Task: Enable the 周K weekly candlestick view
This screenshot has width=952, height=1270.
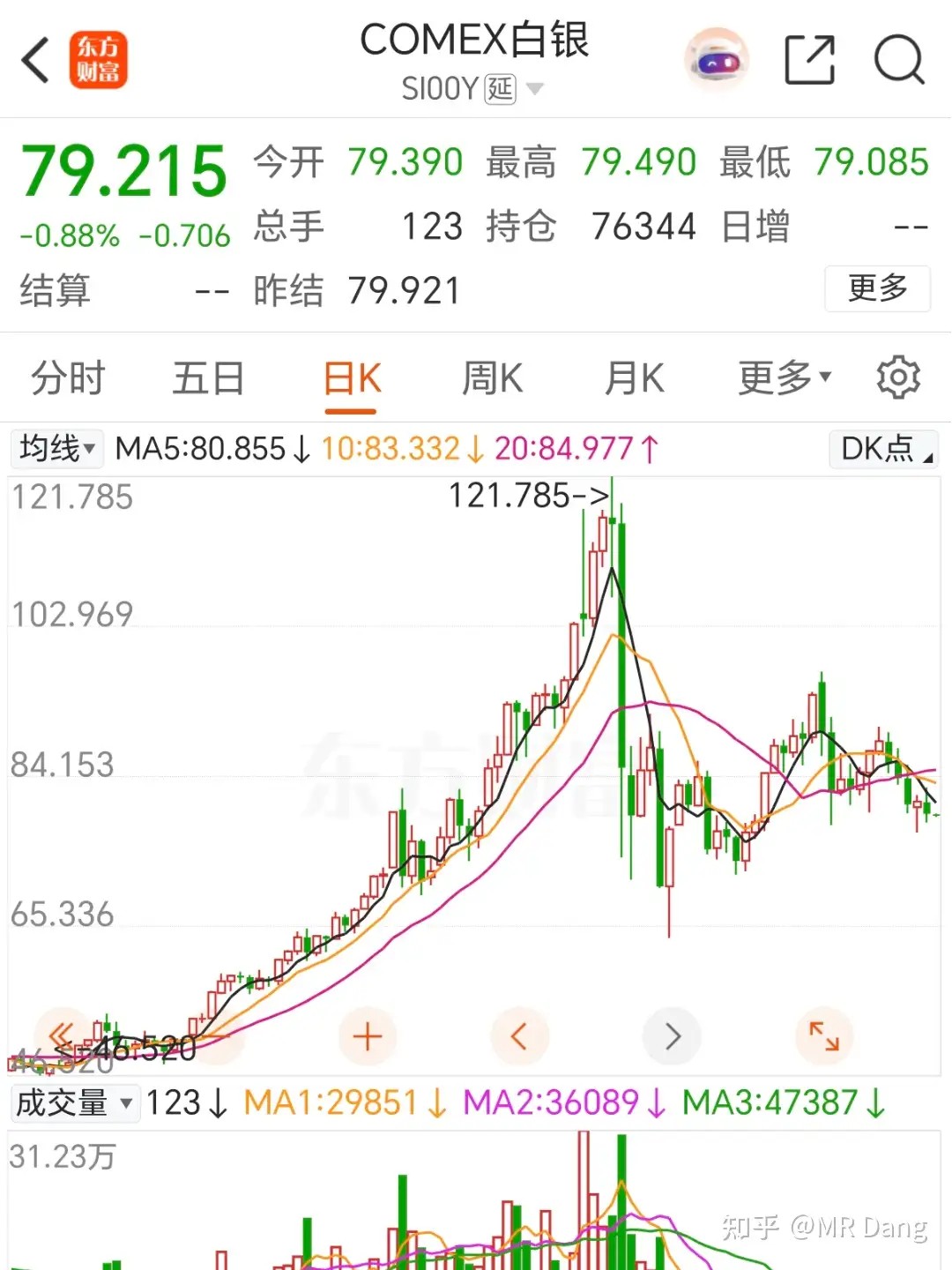Action: (x=491, y=377)
